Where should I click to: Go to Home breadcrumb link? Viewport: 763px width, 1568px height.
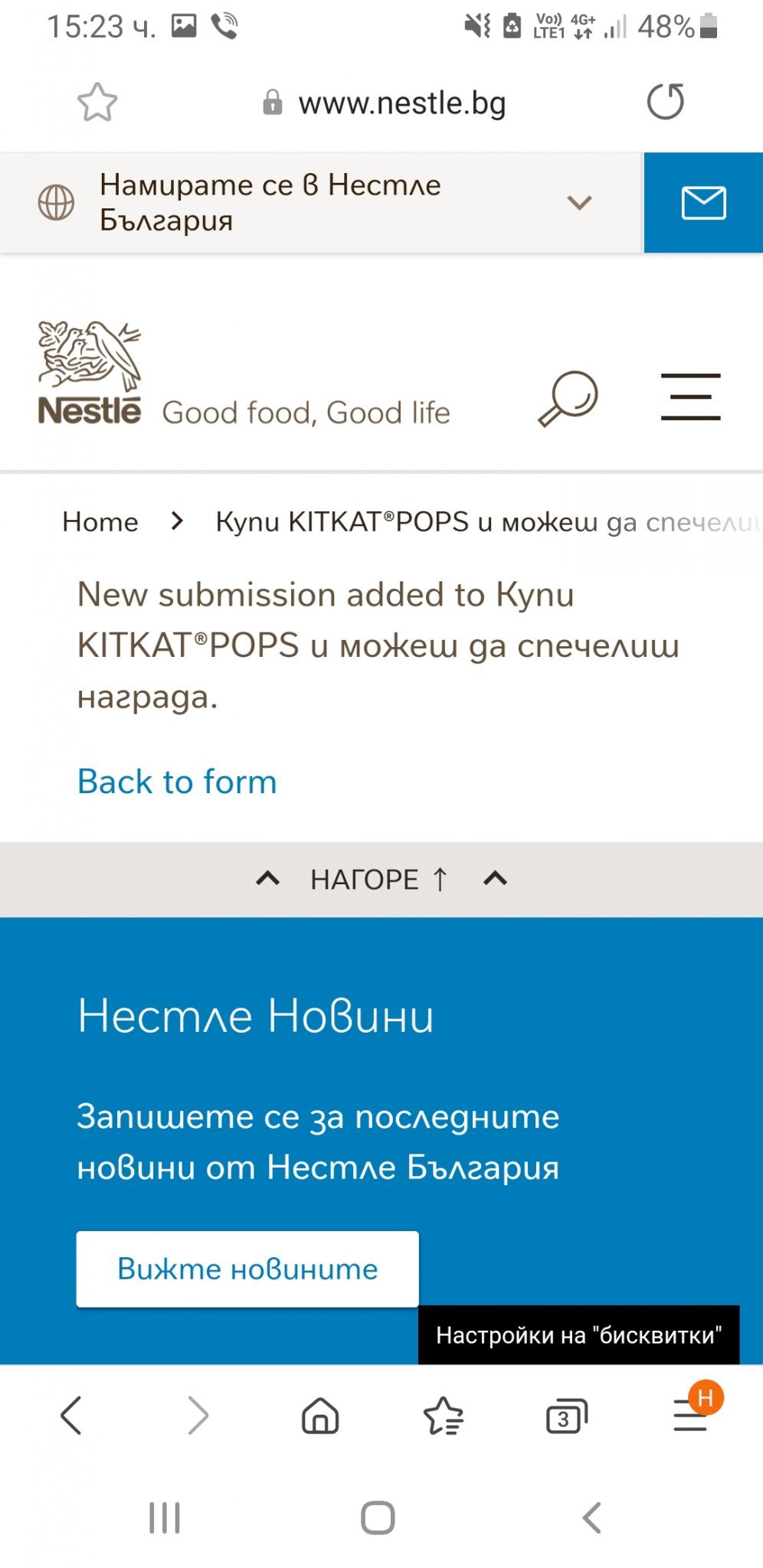pyautogui.click(x=100, y=521)
